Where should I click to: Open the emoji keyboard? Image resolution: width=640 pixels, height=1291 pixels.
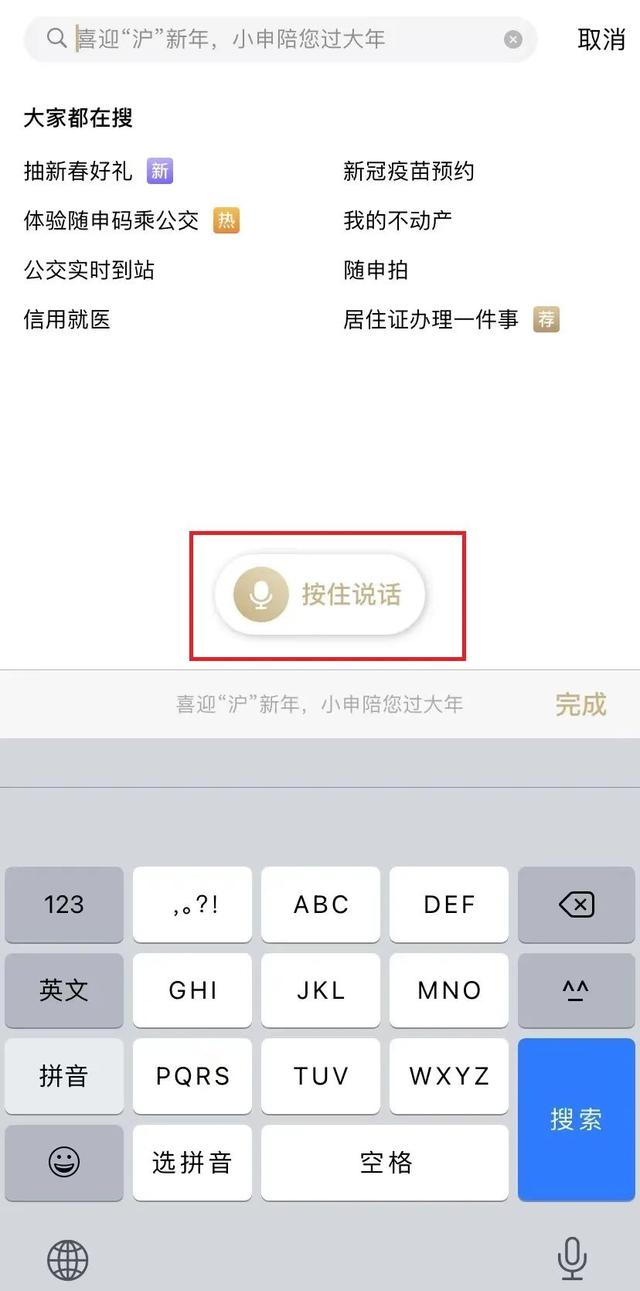point(64,1163)
